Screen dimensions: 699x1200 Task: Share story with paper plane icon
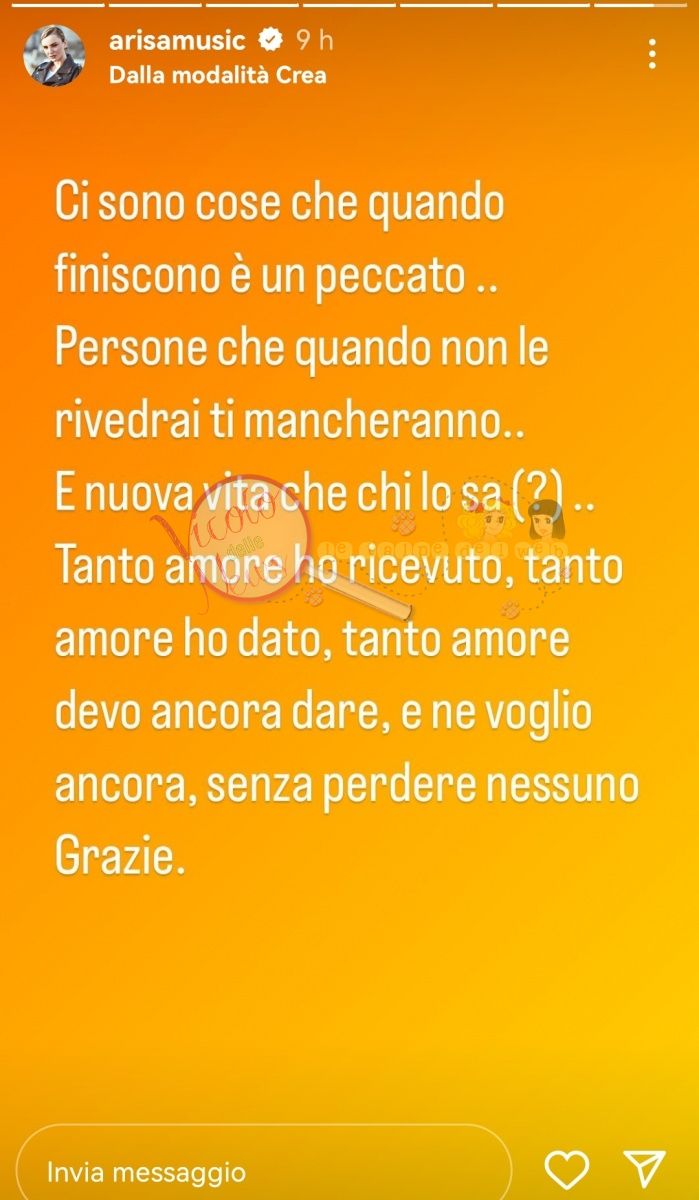point(644,1169)
